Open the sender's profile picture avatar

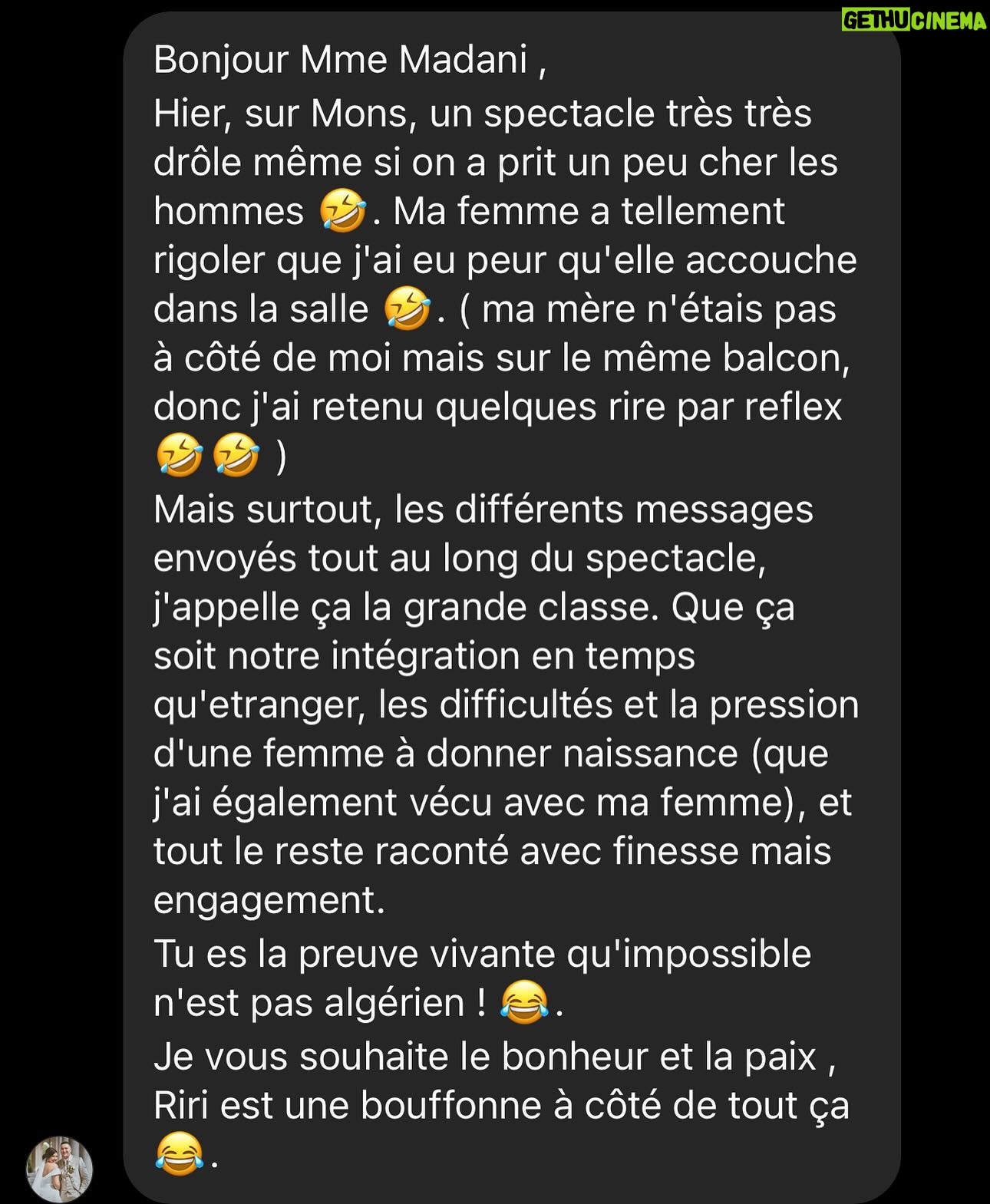click(60, 1169)
